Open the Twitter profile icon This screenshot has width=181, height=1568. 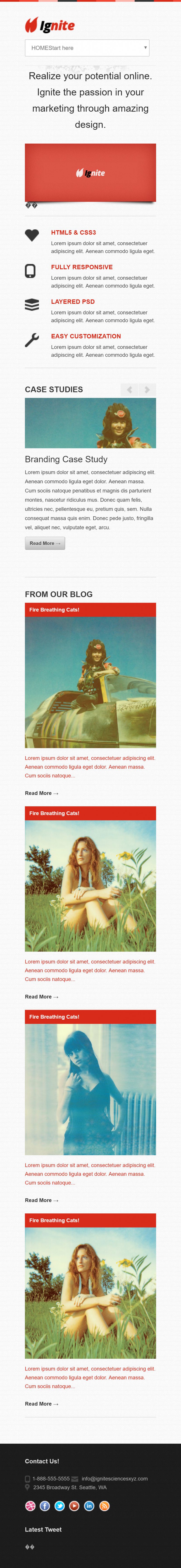point(60,1506)
